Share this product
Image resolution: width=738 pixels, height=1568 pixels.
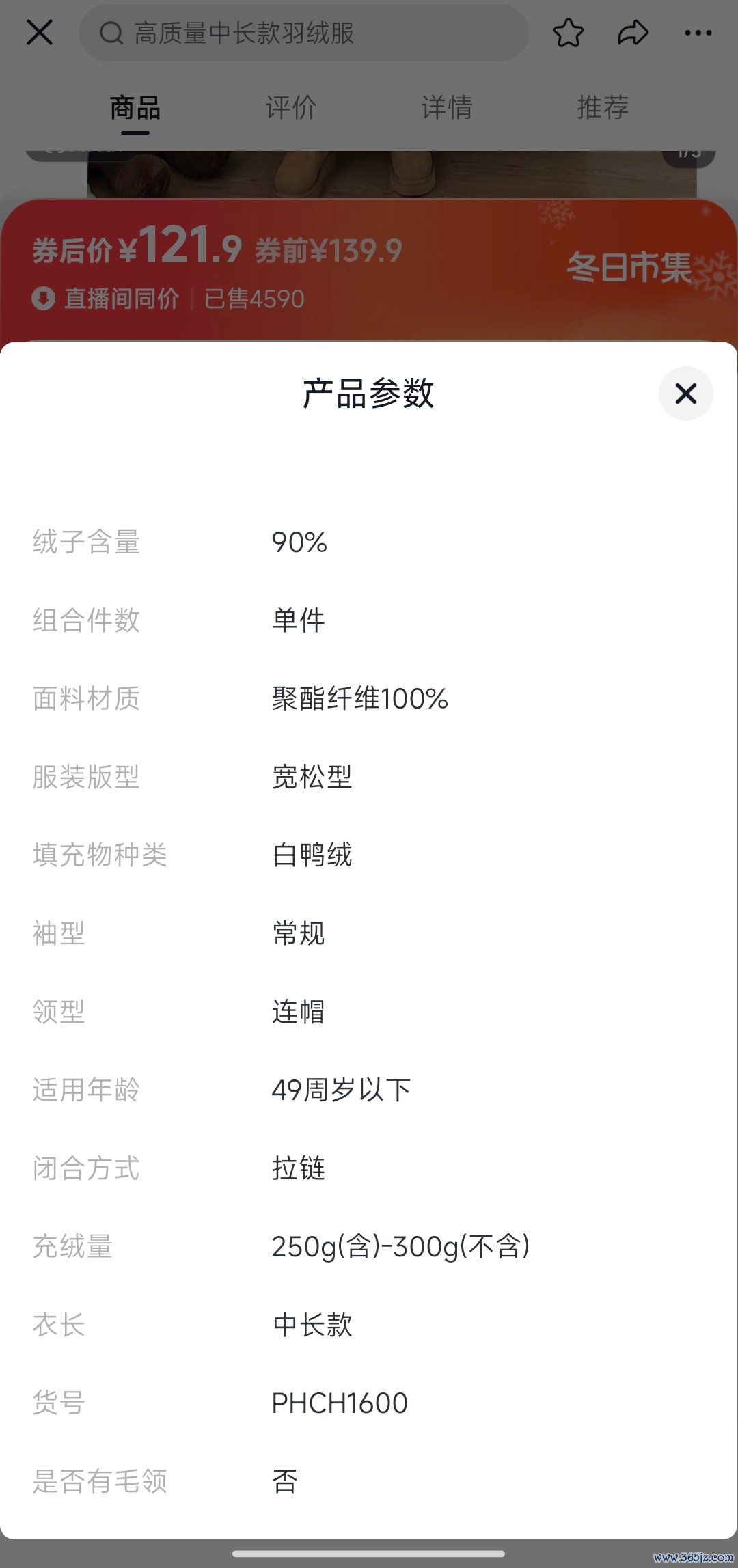pos(633,33)
